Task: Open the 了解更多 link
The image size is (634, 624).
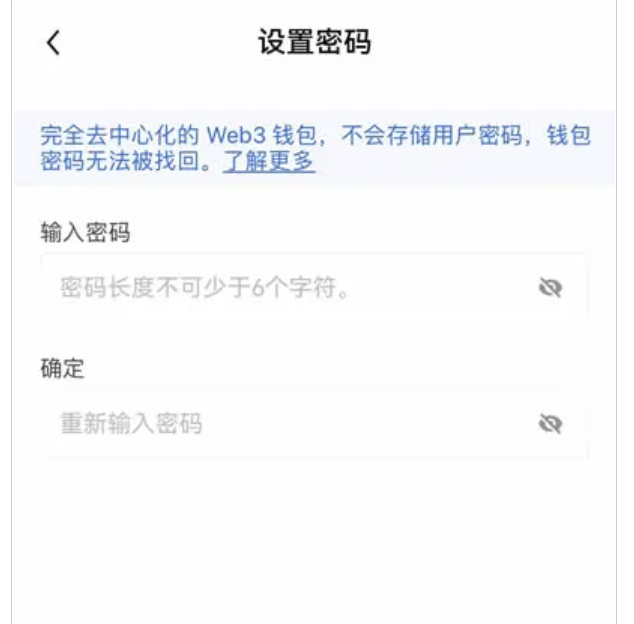Action: point(269,162)
